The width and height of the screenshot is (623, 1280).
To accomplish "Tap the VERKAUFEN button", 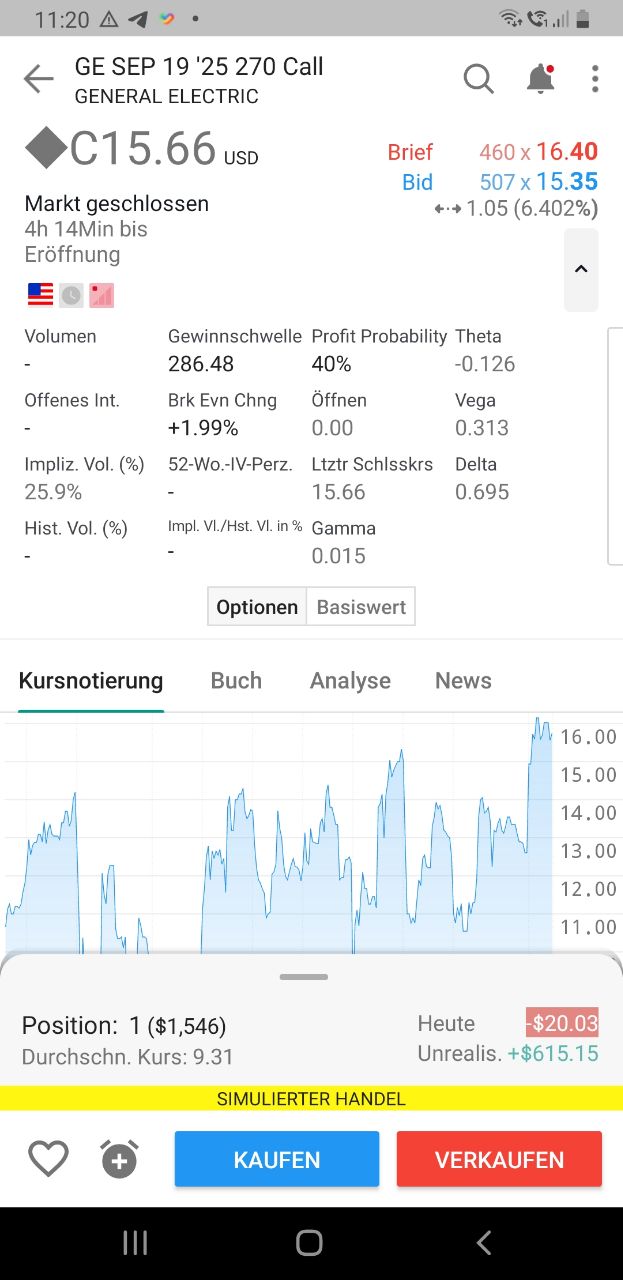I will (499, 1160).
